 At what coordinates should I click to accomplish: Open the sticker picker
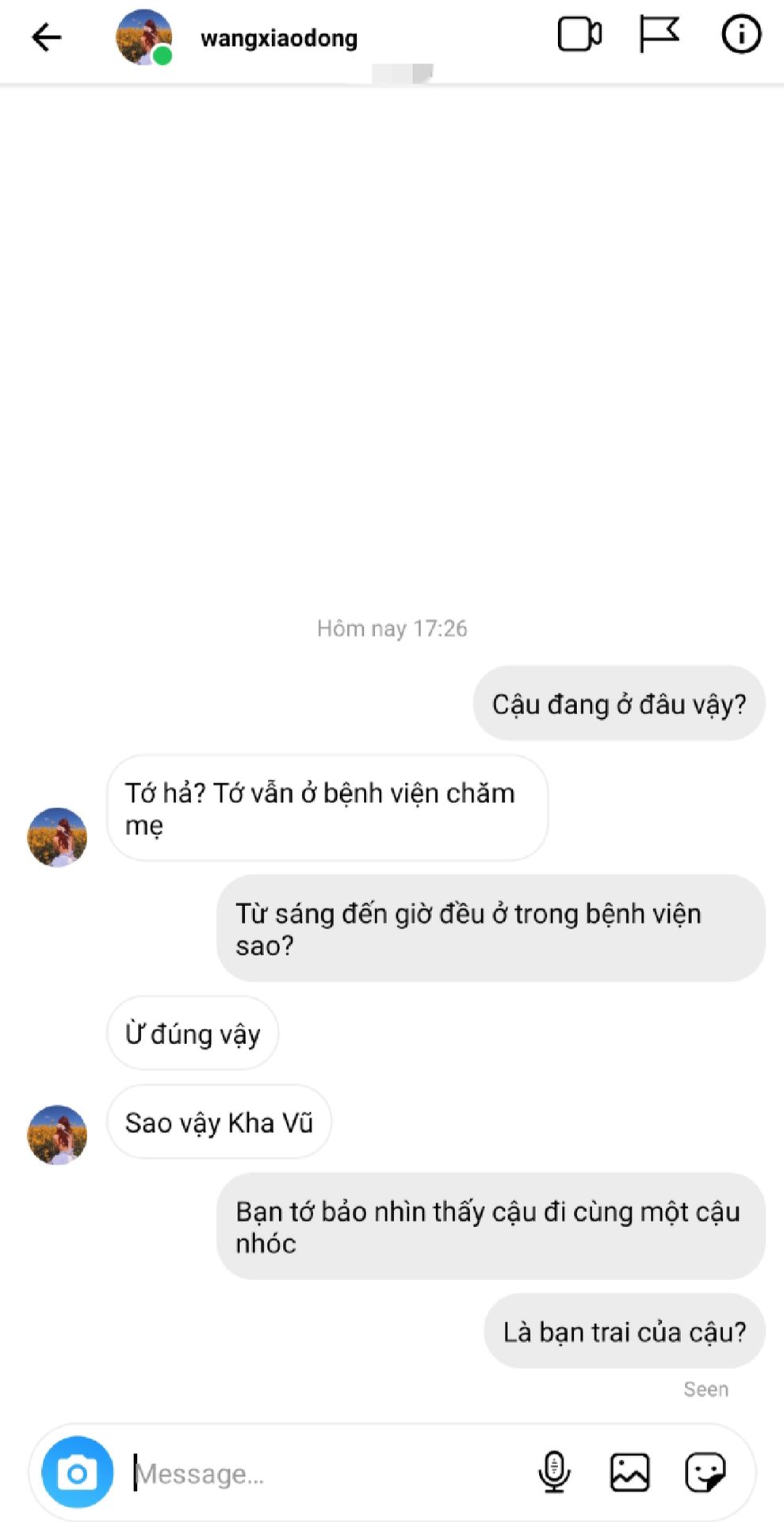(x=705, y=1472)
